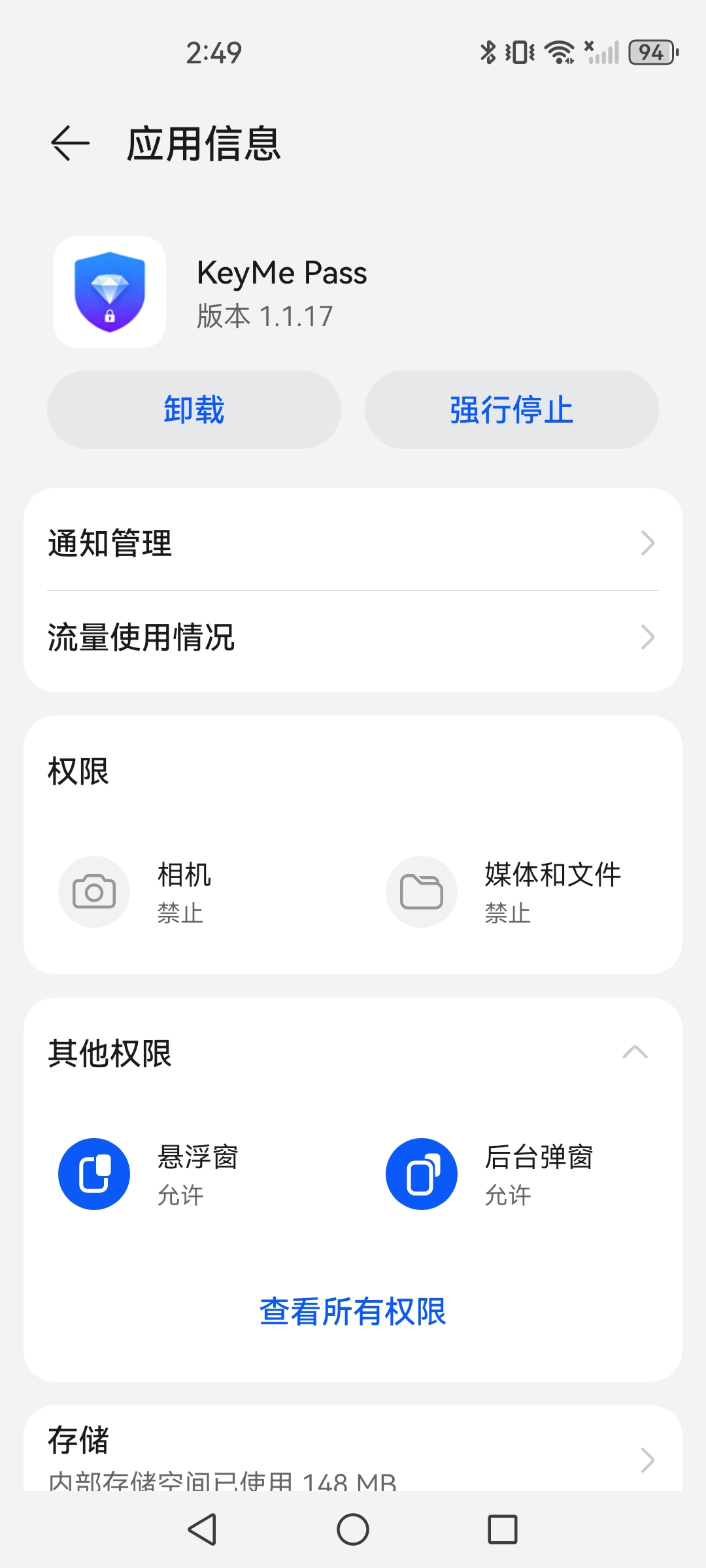
Task: Open 查看所有权限 to view all permissions
Action: [x=353, y=1310]
